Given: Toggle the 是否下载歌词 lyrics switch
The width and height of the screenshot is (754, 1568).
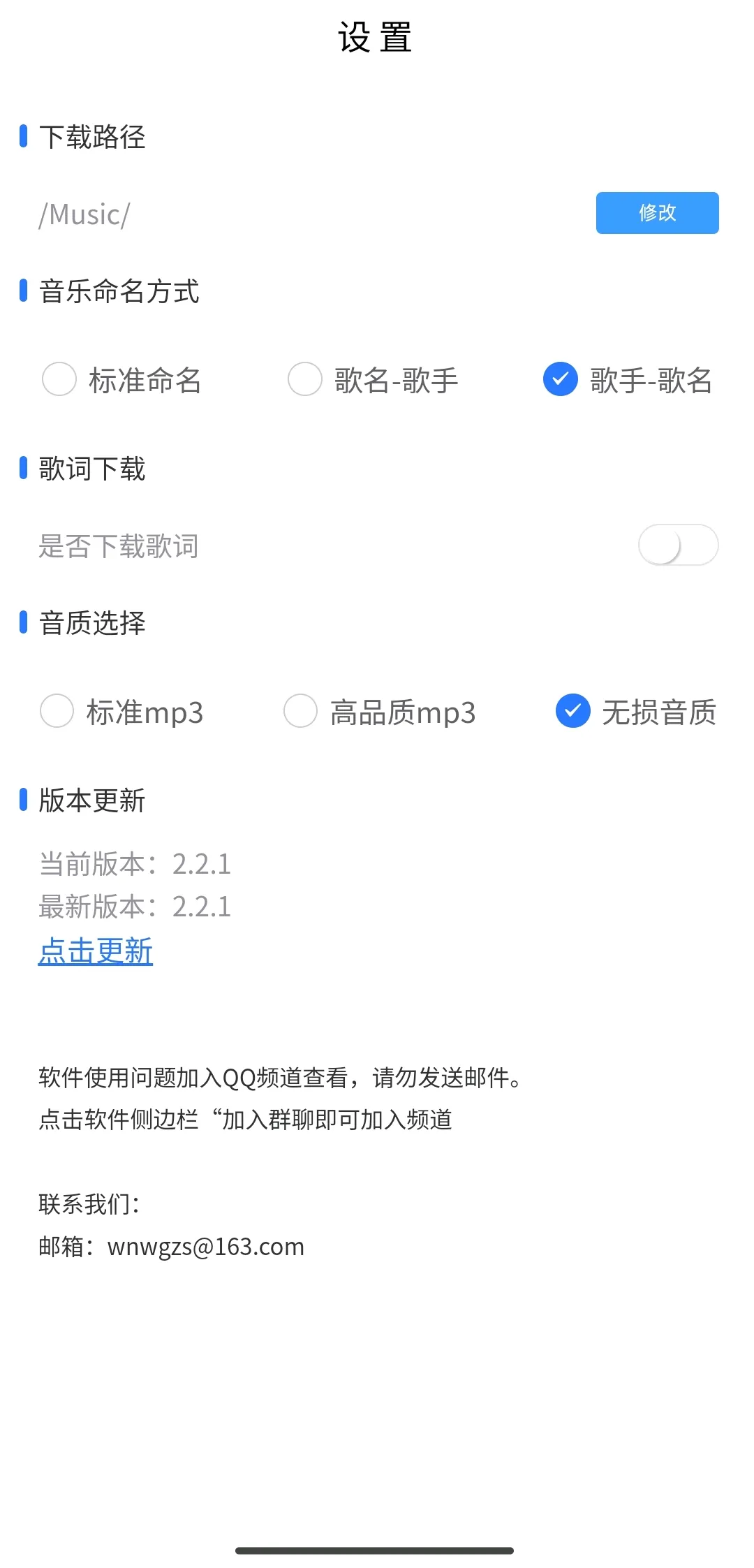Looking at the screenshot, I should pyautogui.click(x=677, y=545).
